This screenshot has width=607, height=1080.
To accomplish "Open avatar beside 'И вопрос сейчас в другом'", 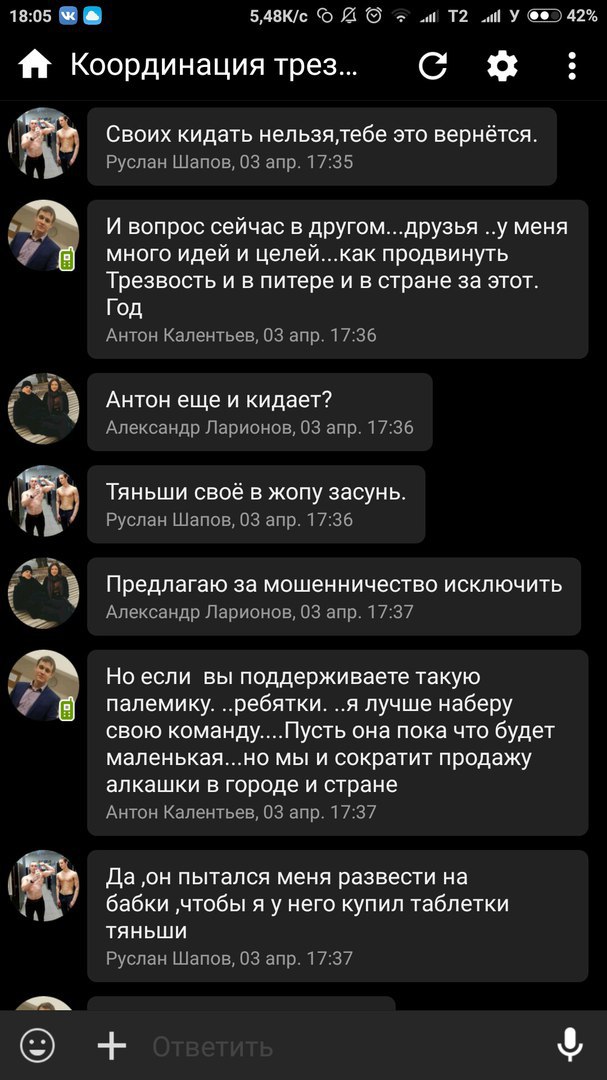I will coord(44,235).
